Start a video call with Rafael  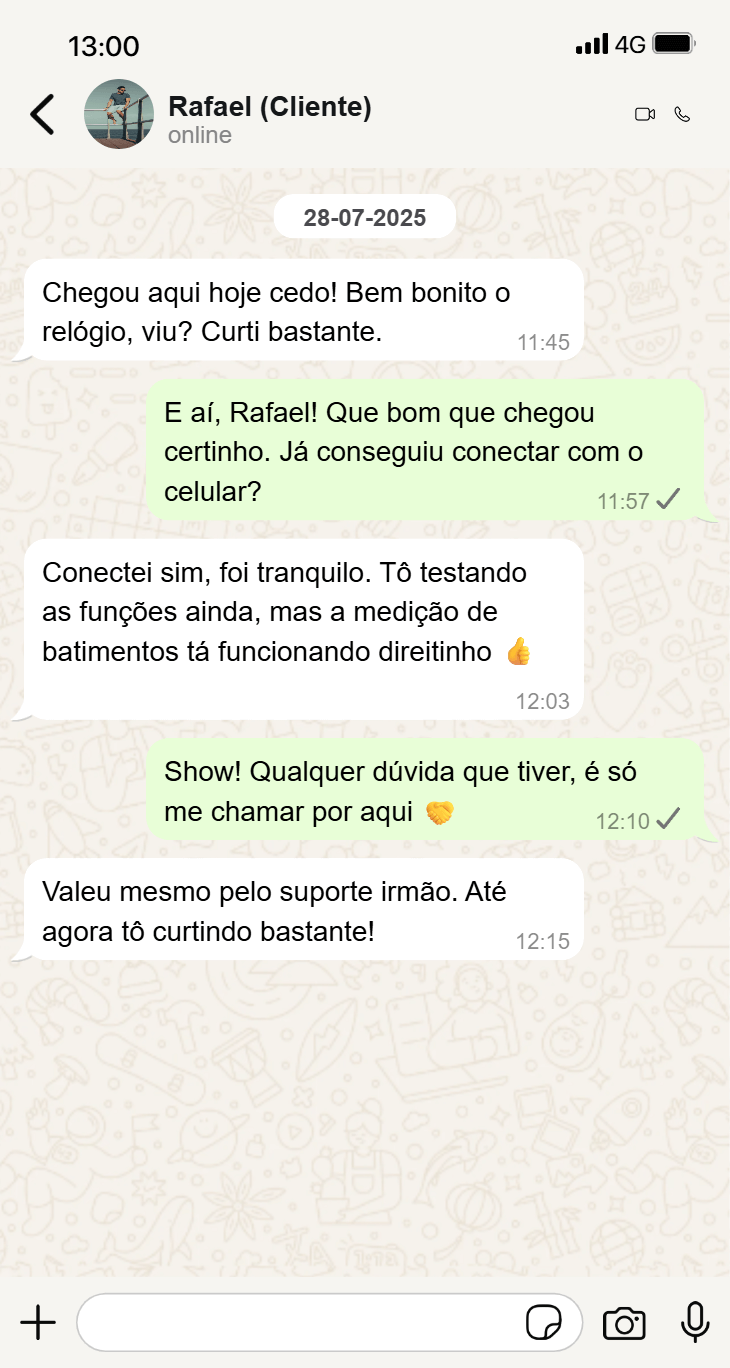(645, 114)
